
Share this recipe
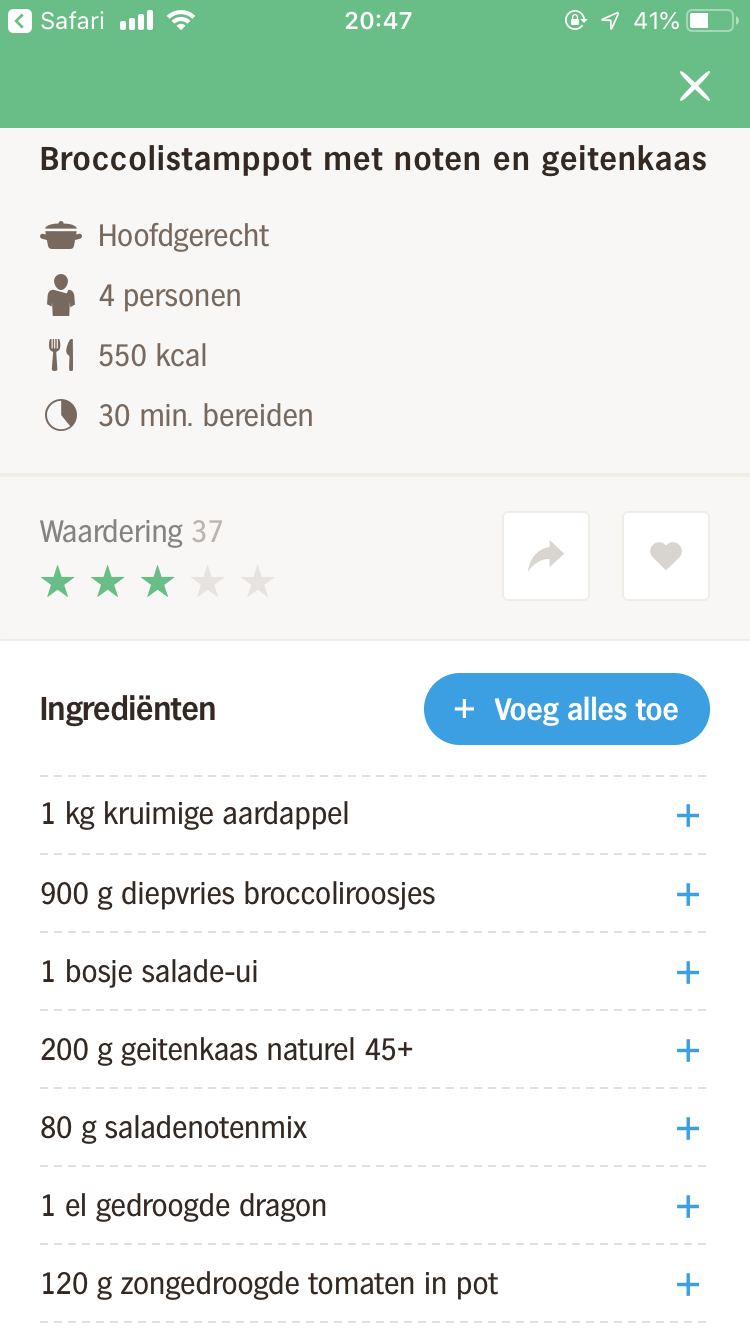pos(546,556)
